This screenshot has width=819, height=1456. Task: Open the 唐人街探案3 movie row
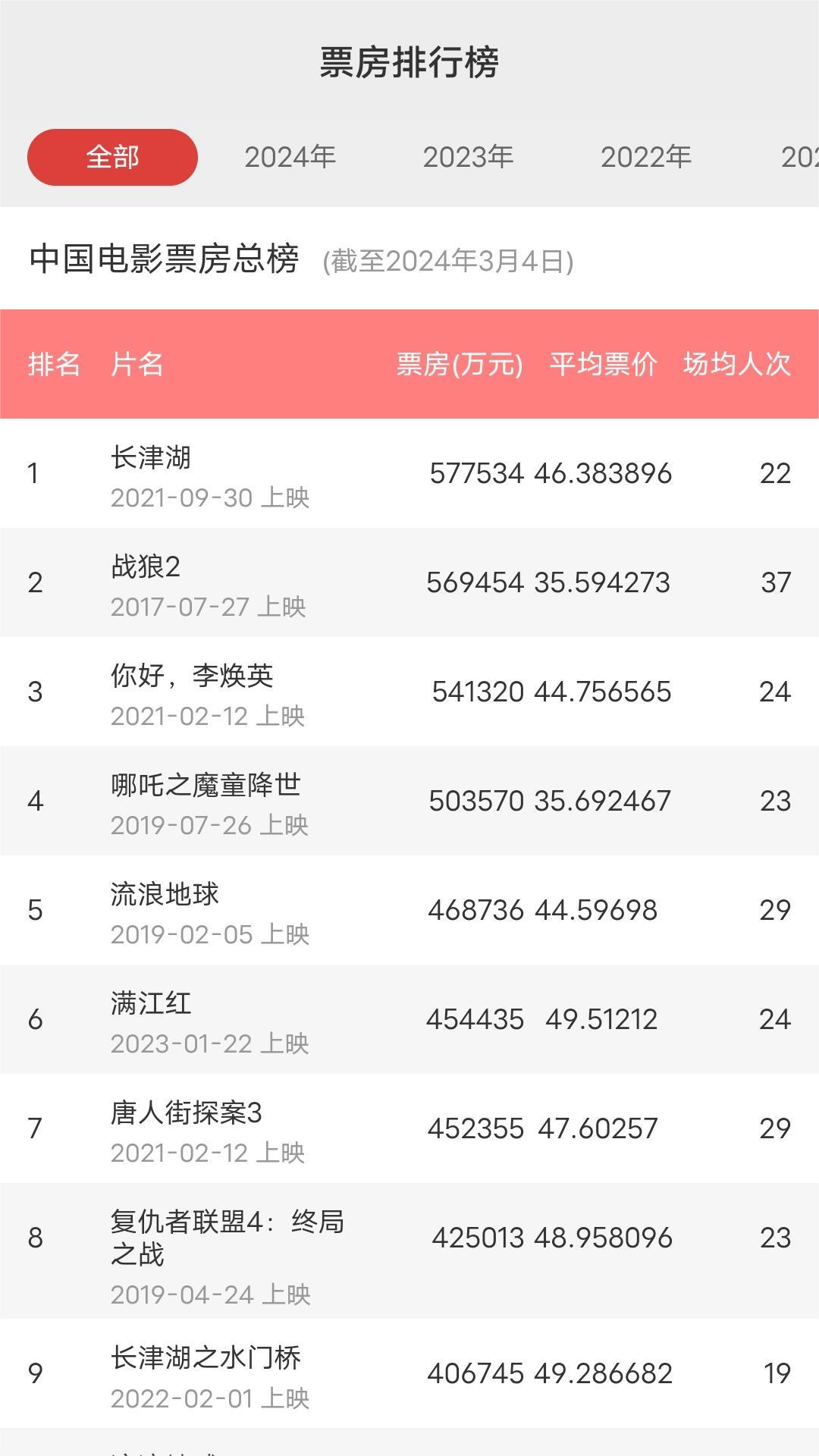click(x=409, y=1129)
